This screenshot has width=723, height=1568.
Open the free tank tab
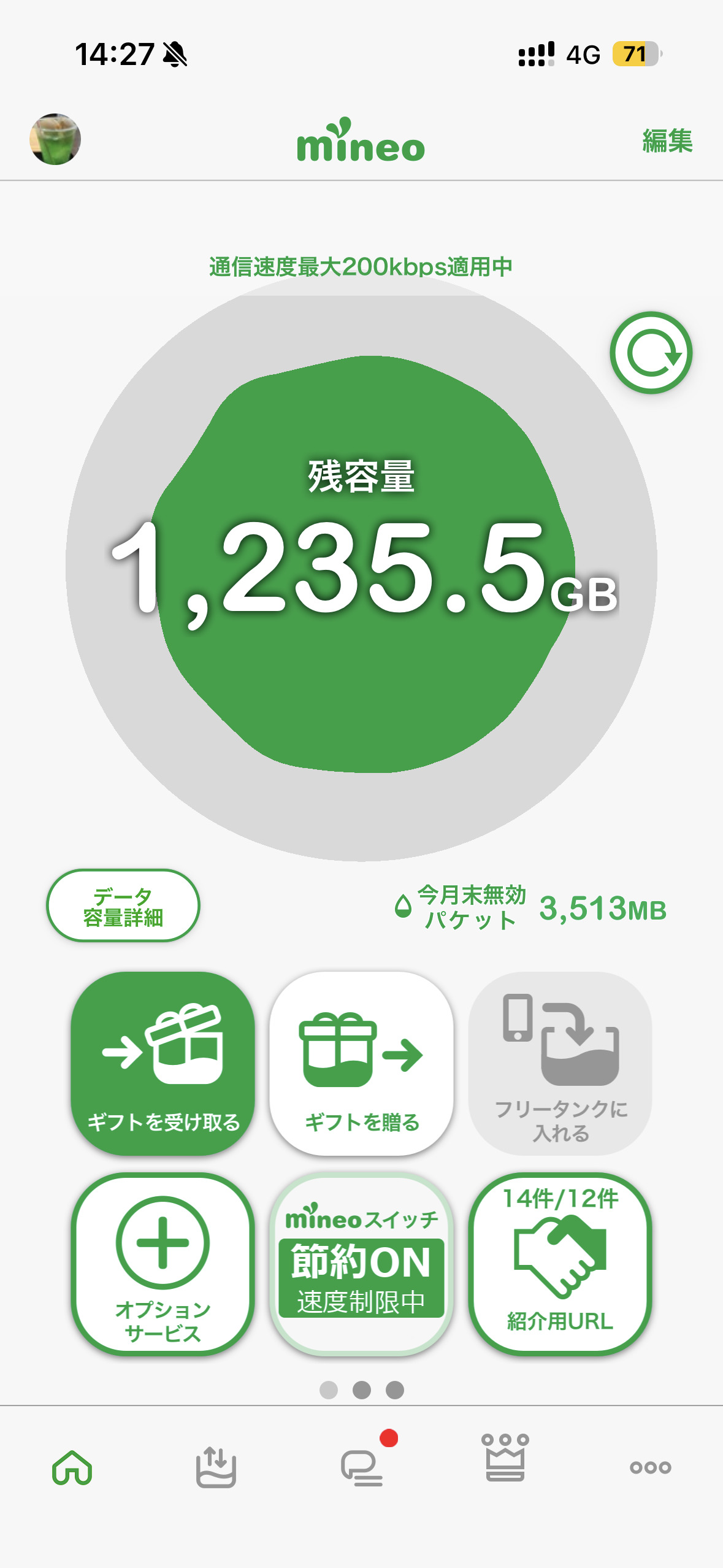pyautogui.click(x=216, y=1467)
